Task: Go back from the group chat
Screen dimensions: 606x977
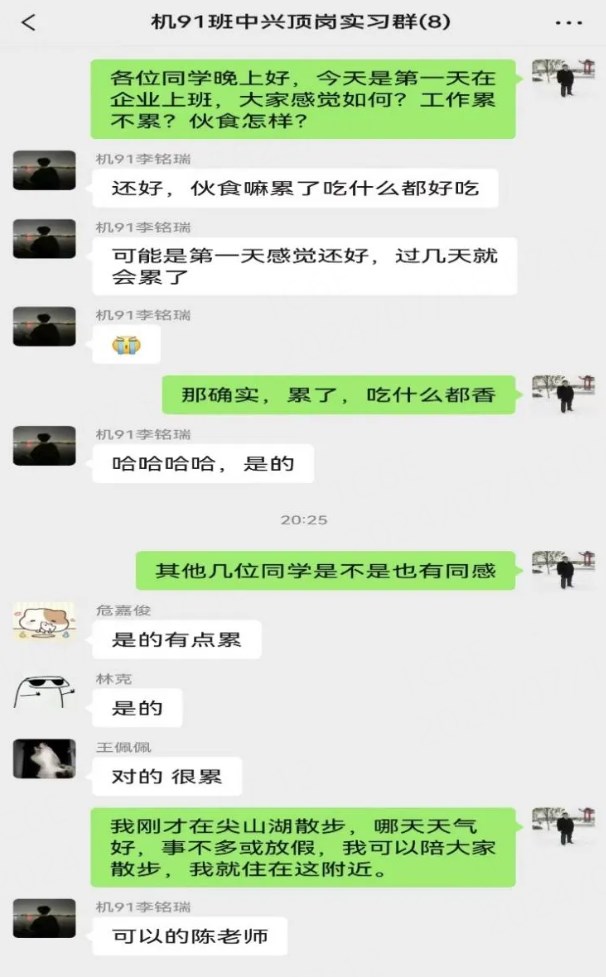Action: (x=28, y=22)
